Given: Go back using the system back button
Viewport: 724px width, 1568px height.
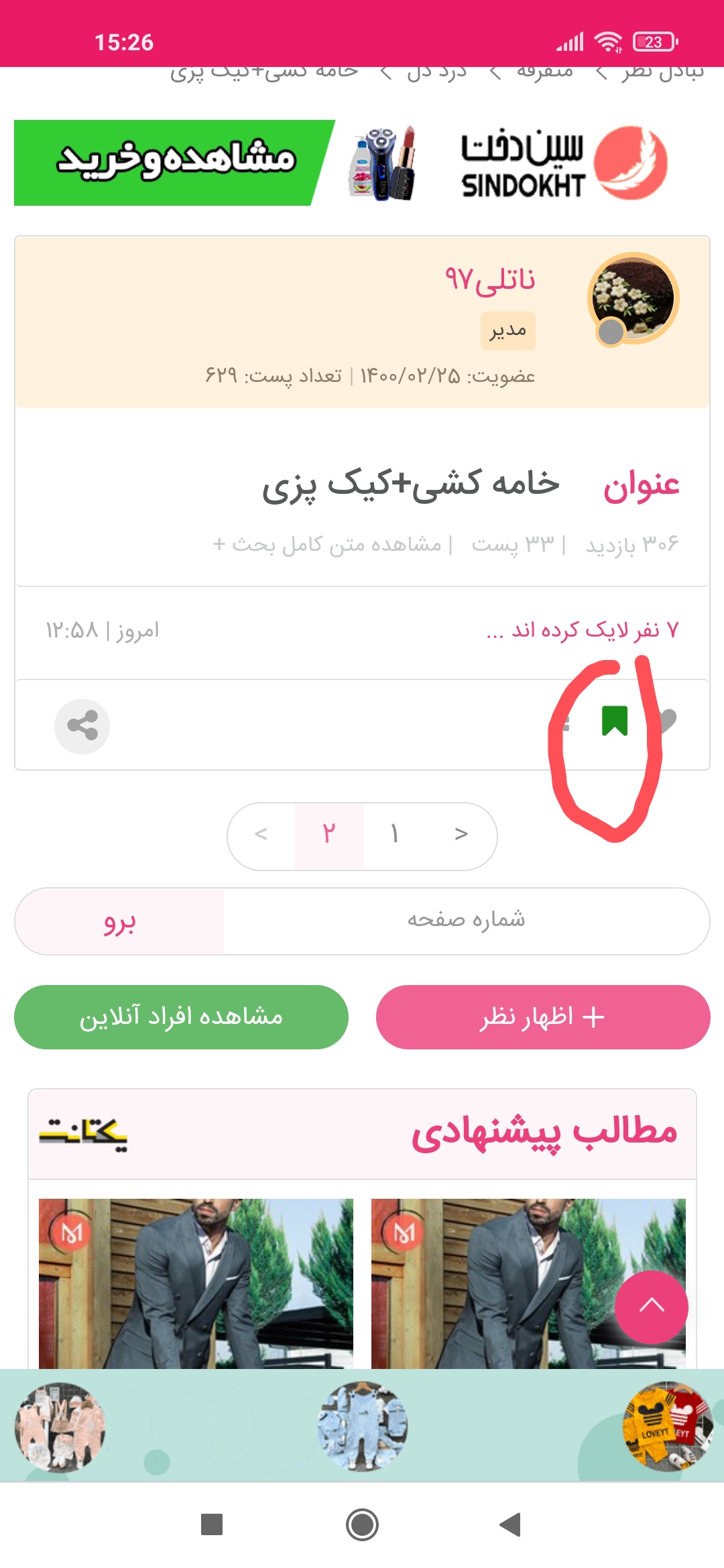Looking at the screenshot, I should point(511,1524).
